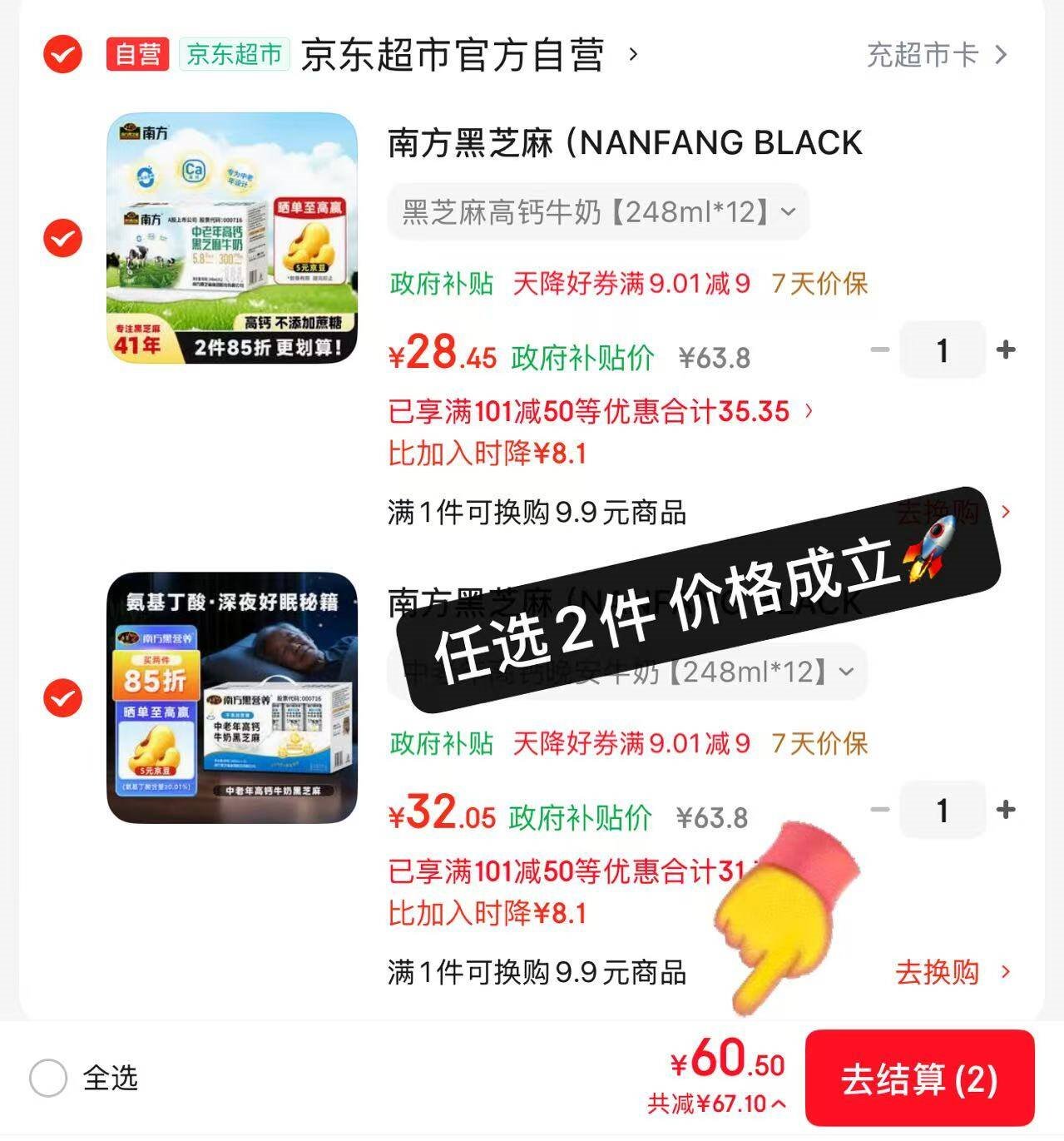The width and height of the screenshot is (1064, 1141).
Task: Decrease quantity of the ¥28.45 item
Action: point(880,350)
